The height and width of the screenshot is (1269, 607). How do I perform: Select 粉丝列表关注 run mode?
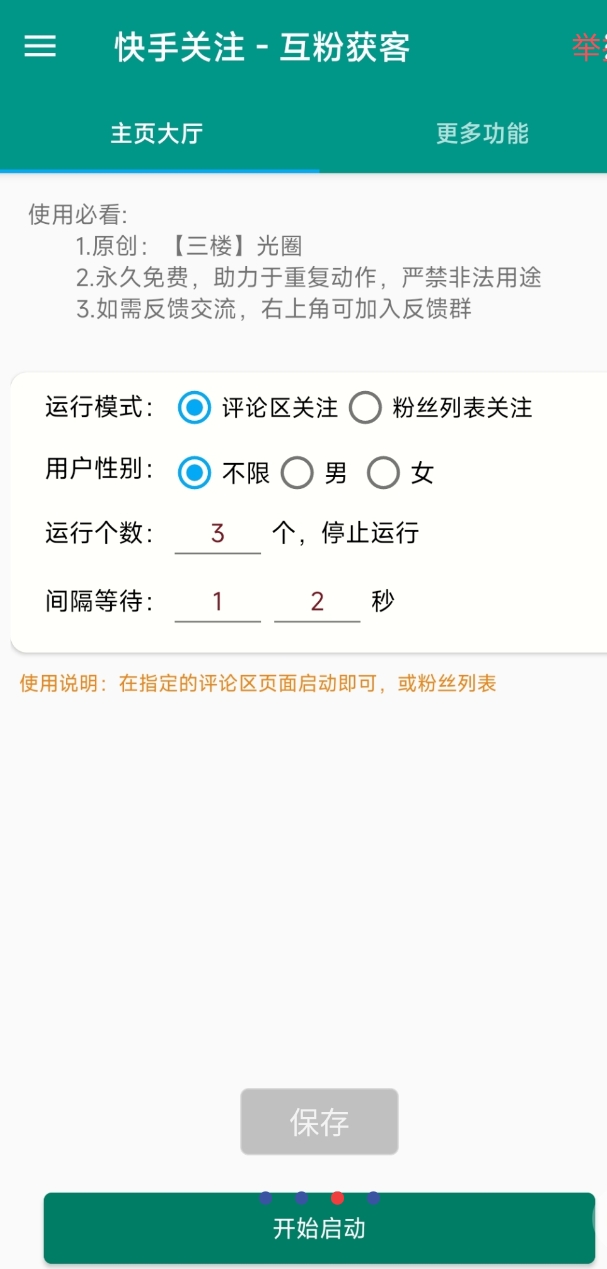[x=366, y=408]
